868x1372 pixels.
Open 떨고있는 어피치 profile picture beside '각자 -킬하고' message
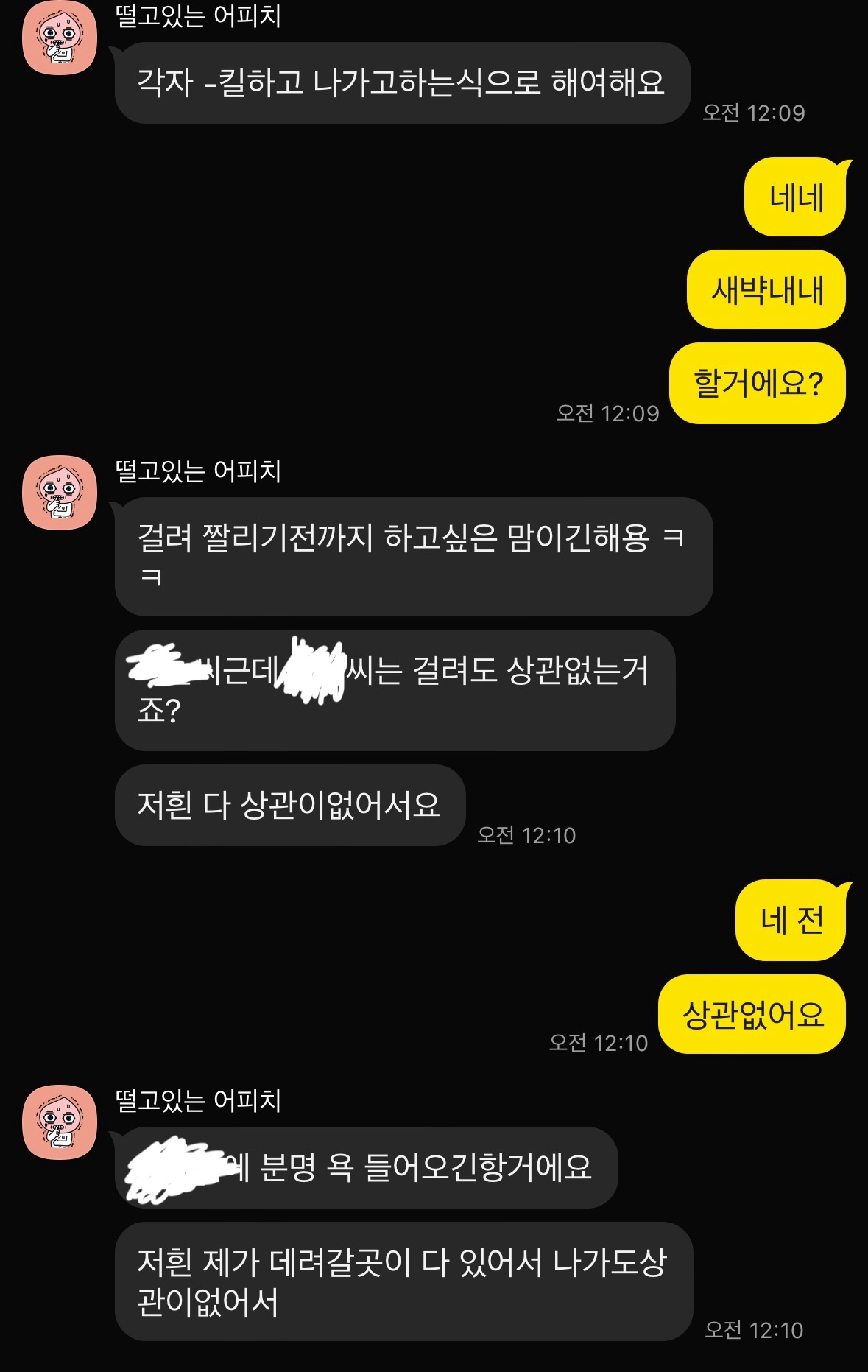pyautogui.click(x=60, y=37)
